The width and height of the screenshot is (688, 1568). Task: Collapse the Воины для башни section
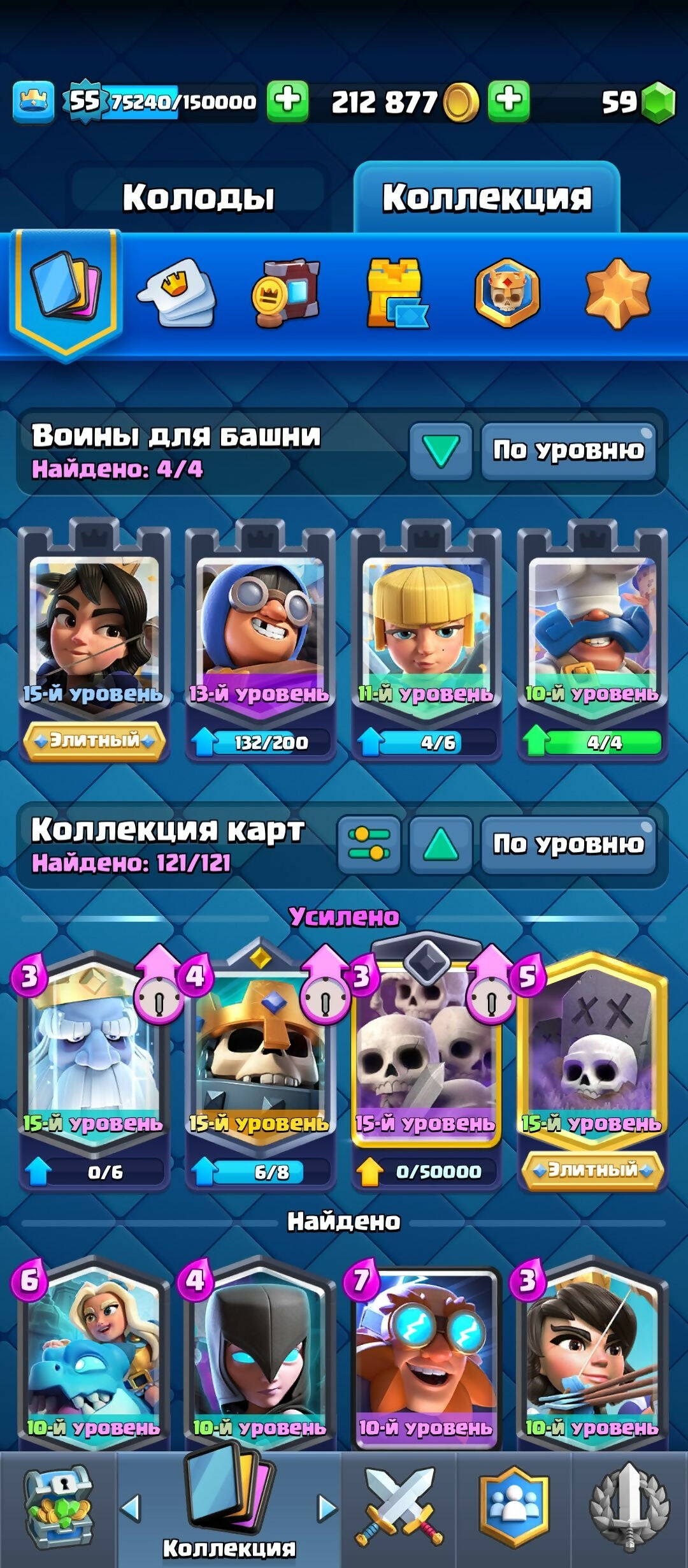pos(441,450)
